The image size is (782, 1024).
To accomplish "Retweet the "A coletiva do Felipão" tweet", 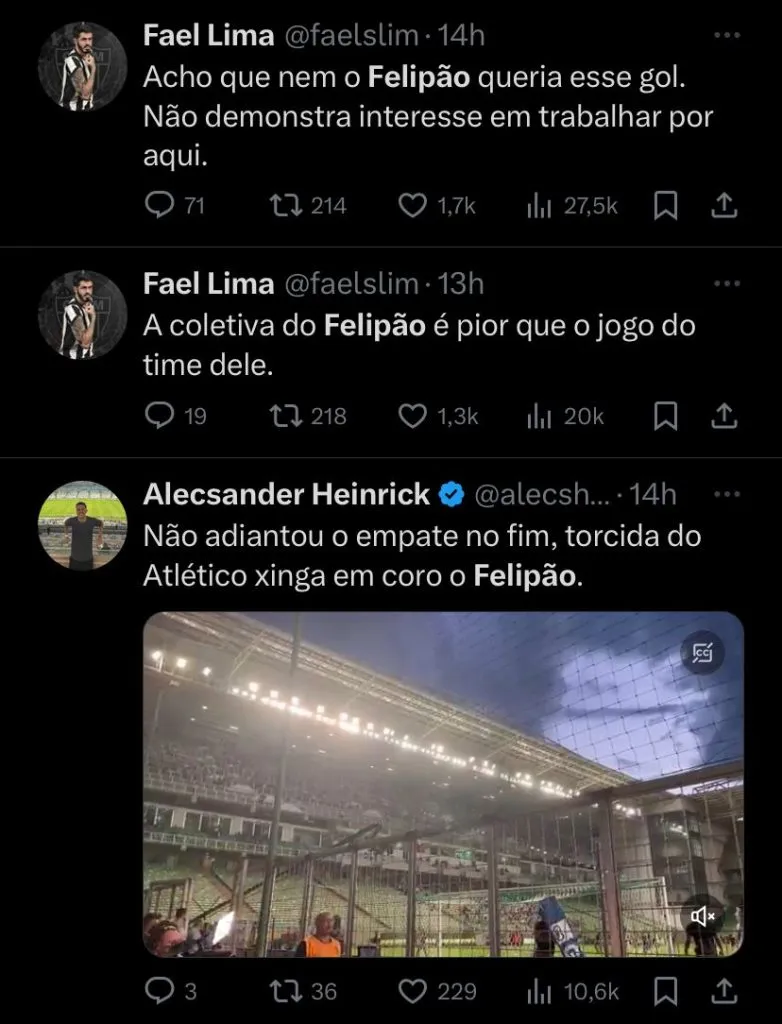I will pos(284,416).
